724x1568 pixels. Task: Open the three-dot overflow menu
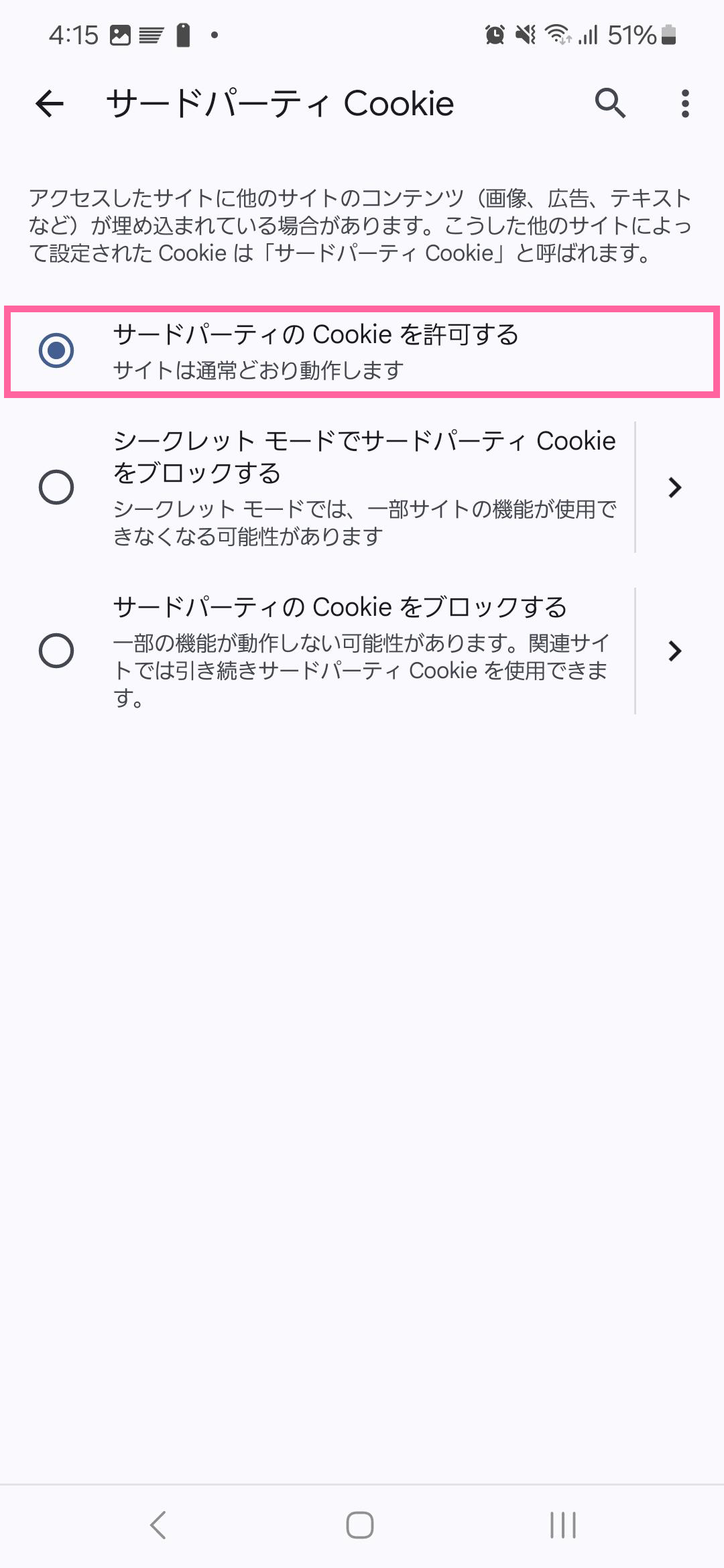tap(684, 104)
